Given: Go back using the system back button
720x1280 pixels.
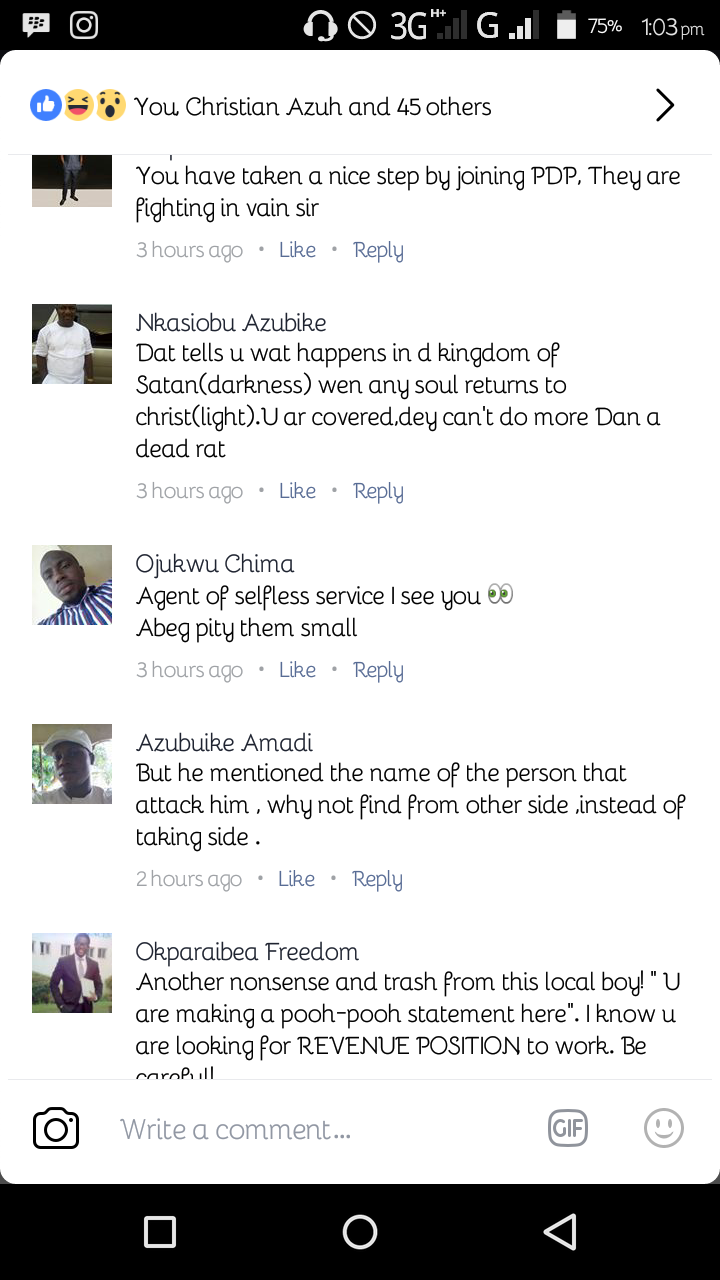Looking at the screenshot, I should 560,1232.
